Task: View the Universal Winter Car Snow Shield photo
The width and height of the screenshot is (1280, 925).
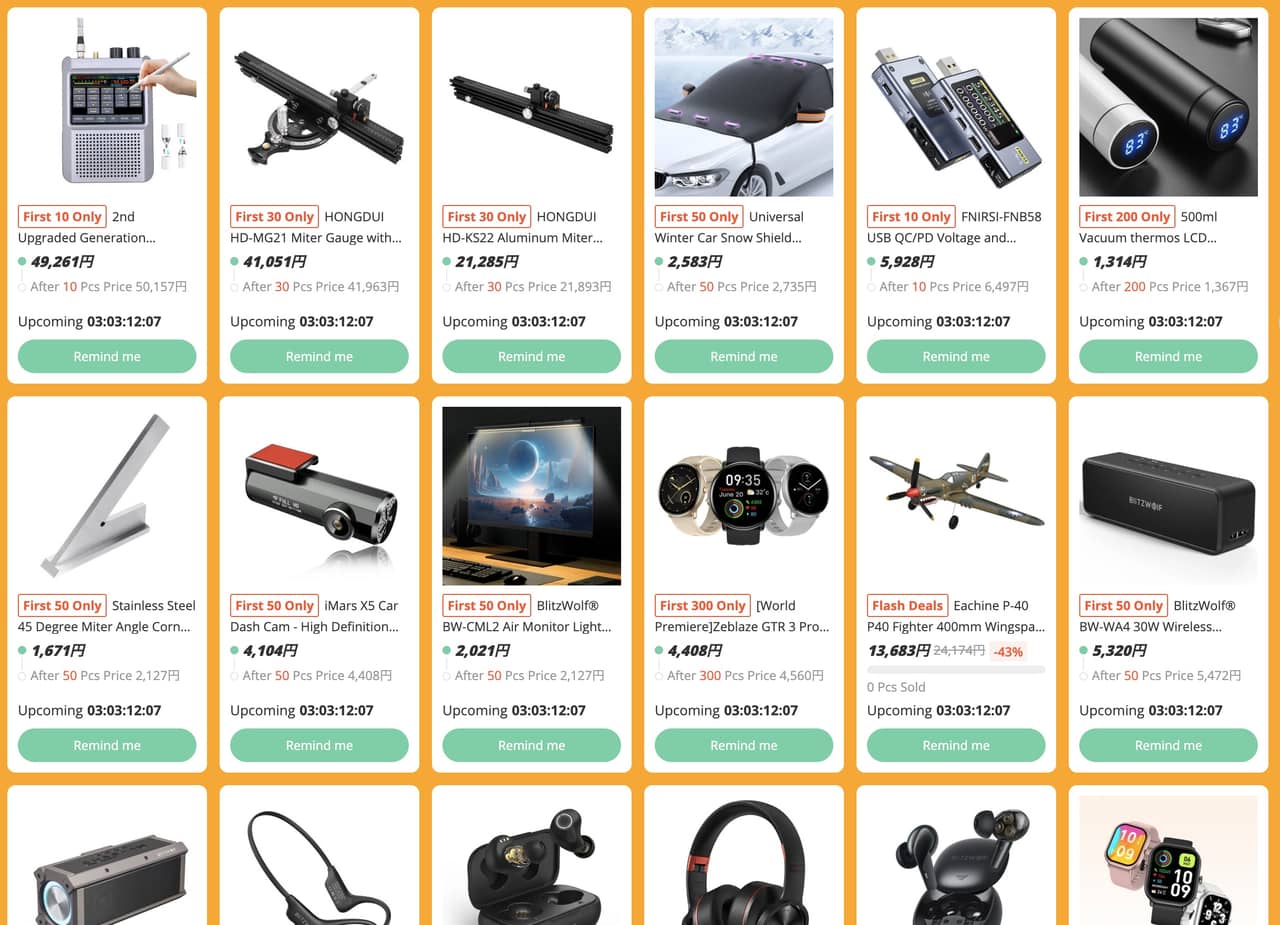Action: [743, 107]
